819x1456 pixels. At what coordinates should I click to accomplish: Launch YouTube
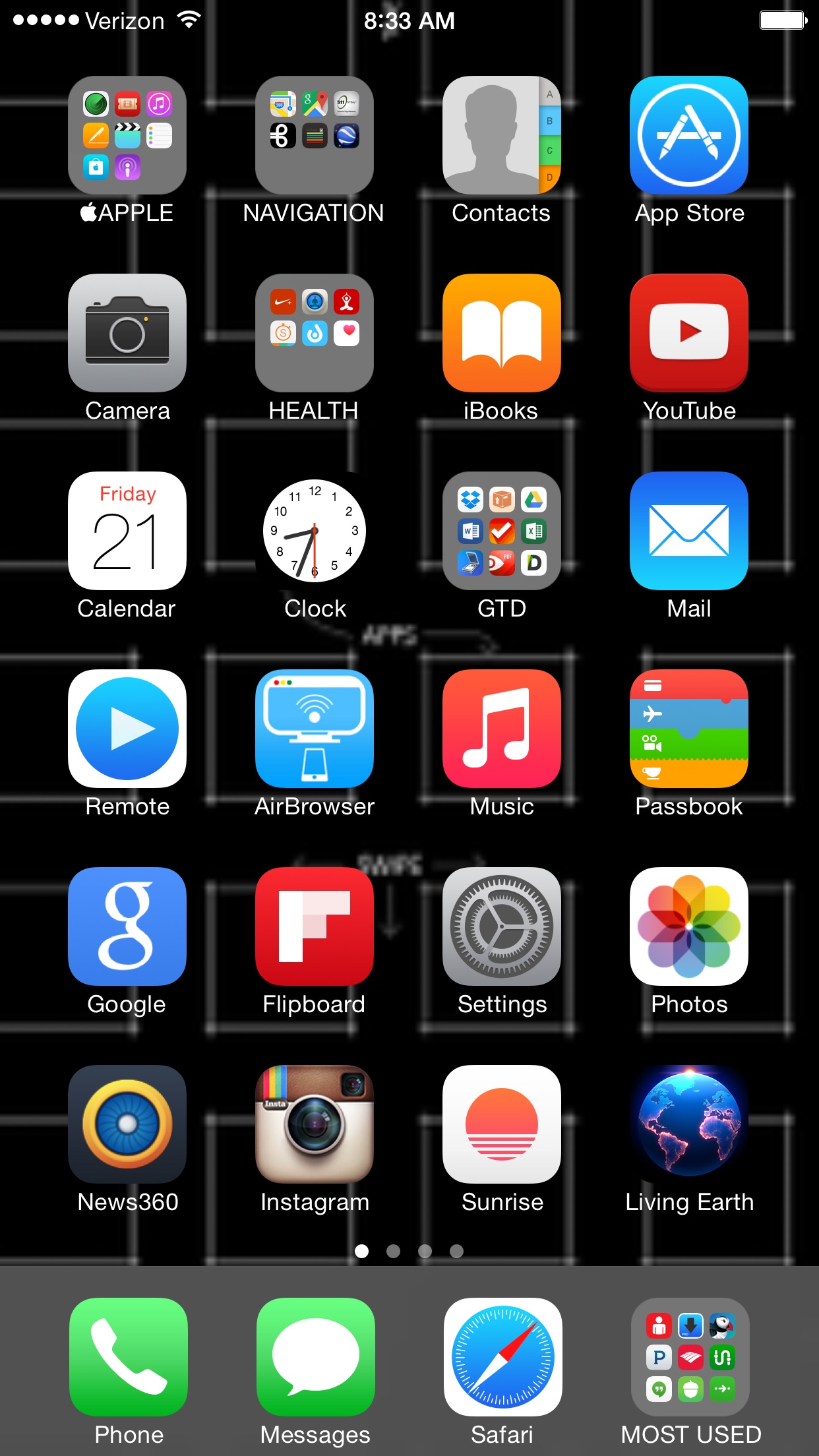click(689, 333)
